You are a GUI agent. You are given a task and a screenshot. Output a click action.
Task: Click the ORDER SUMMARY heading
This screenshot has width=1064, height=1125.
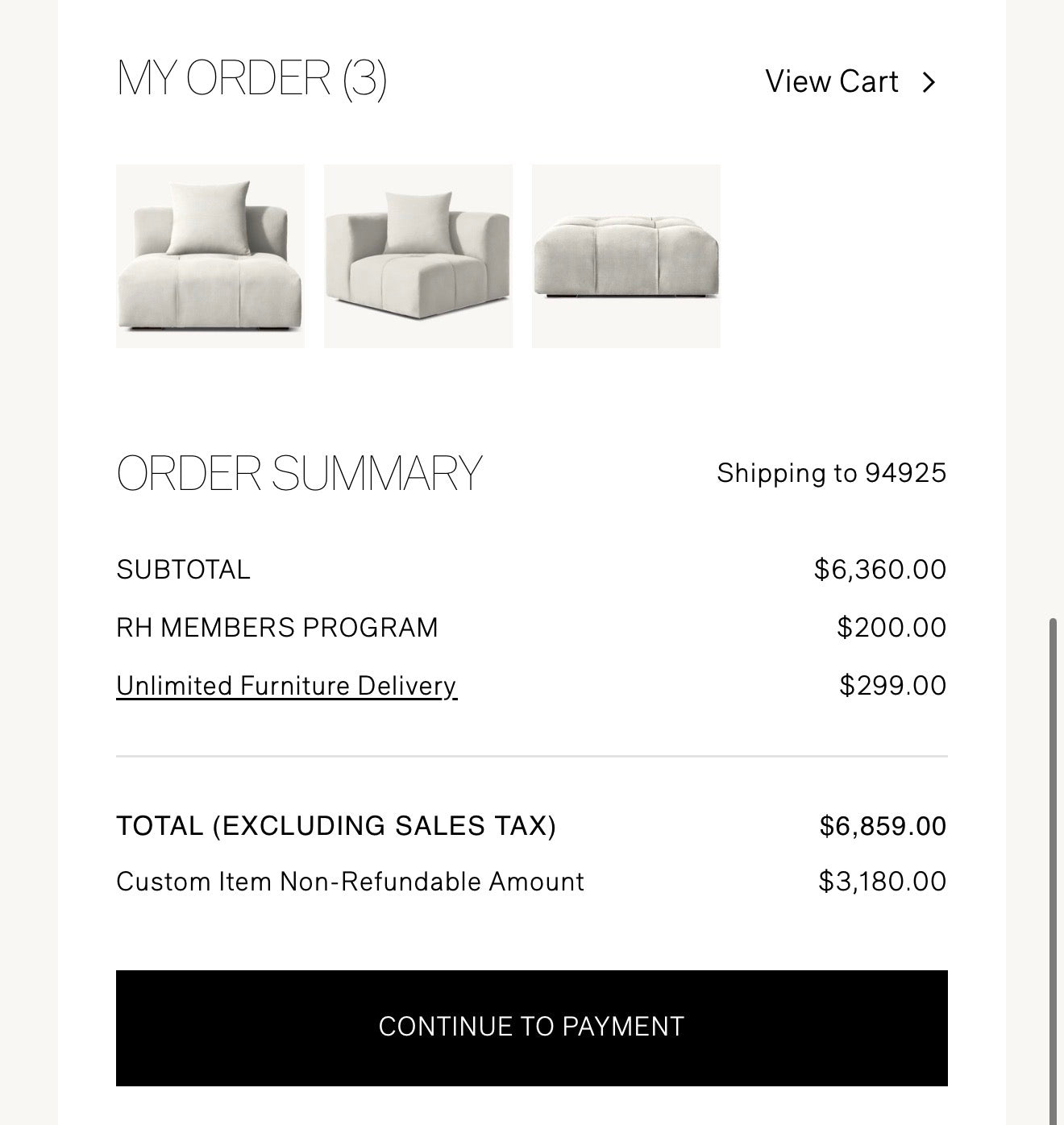pyautogui.click(x=298, y=471)
